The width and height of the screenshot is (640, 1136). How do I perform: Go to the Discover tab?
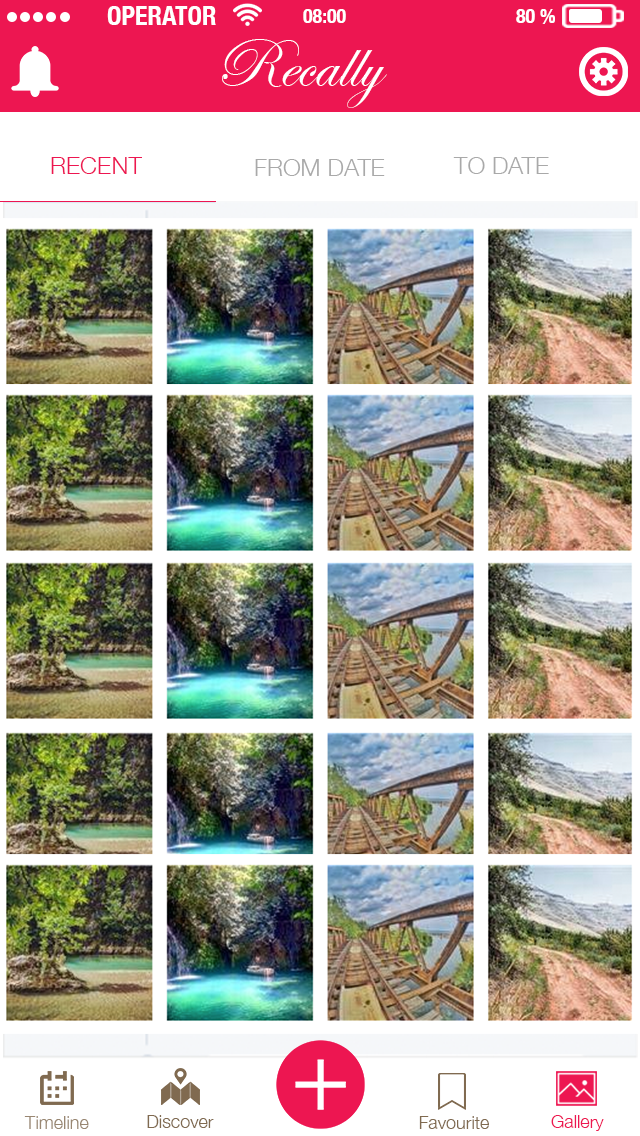coord(180,1099)
